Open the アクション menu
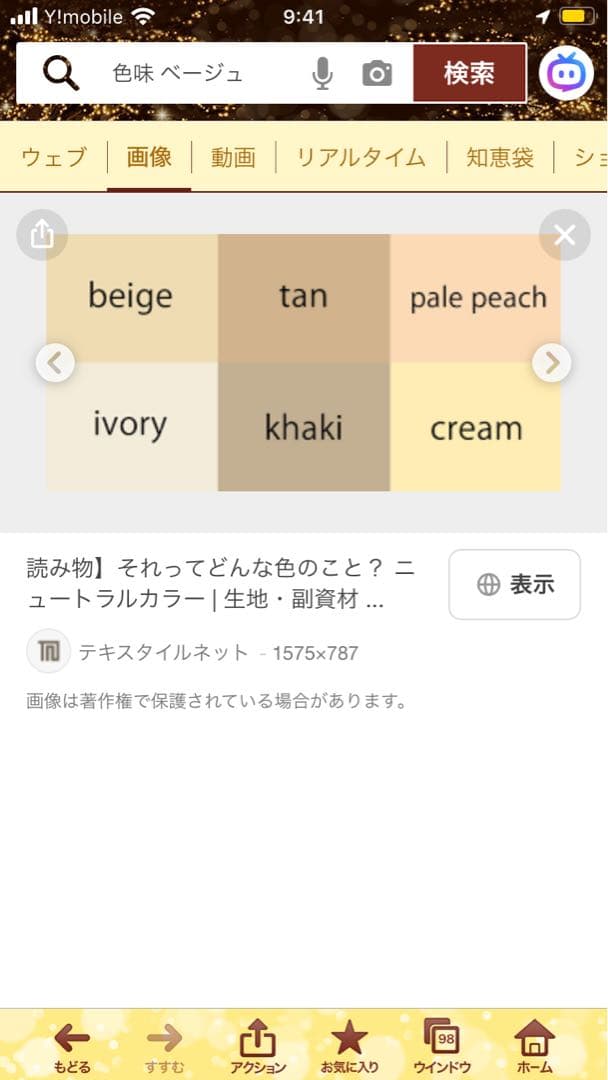This screenshot has width=608, height=1080. 258,1046
